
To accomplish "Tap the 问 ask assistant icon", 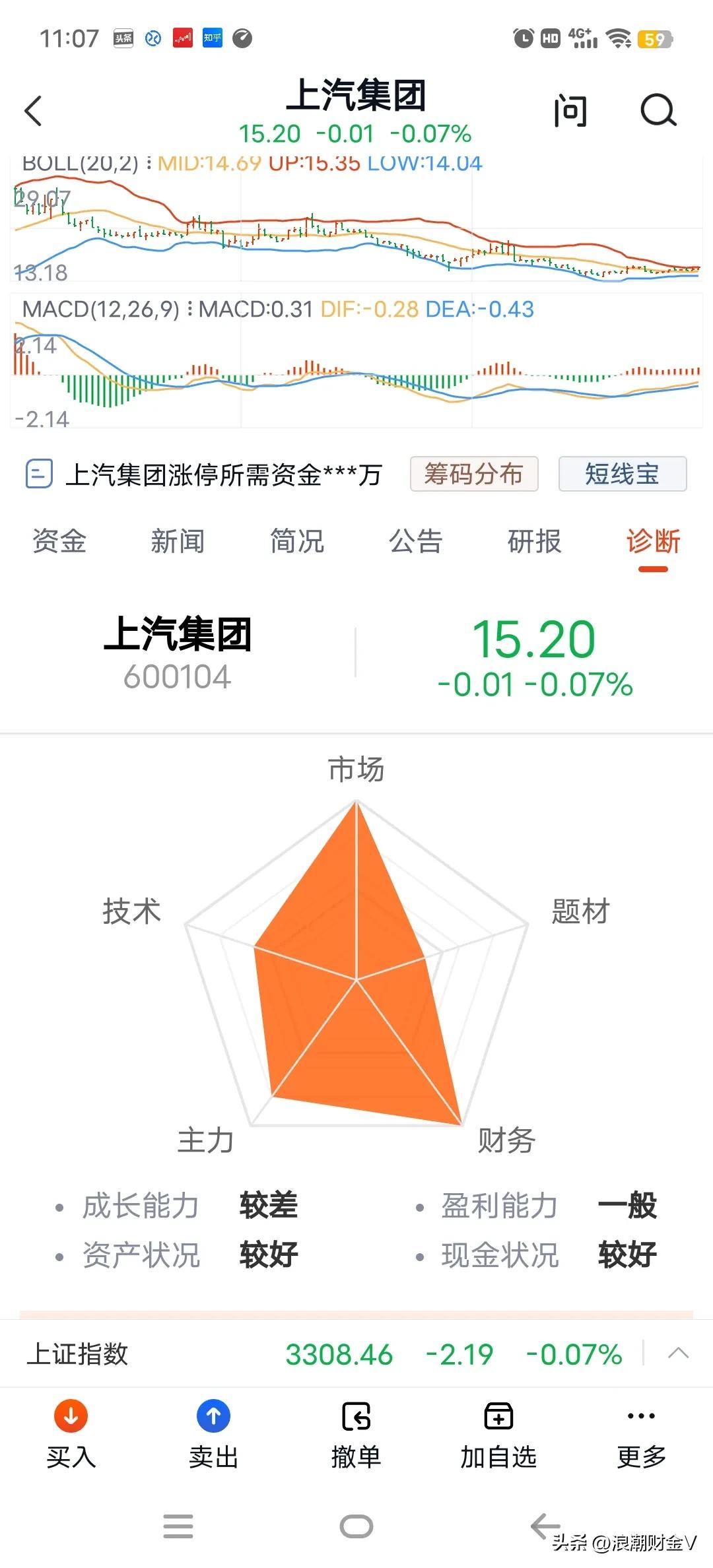I will pyautogui.click(x=570, y=111).
